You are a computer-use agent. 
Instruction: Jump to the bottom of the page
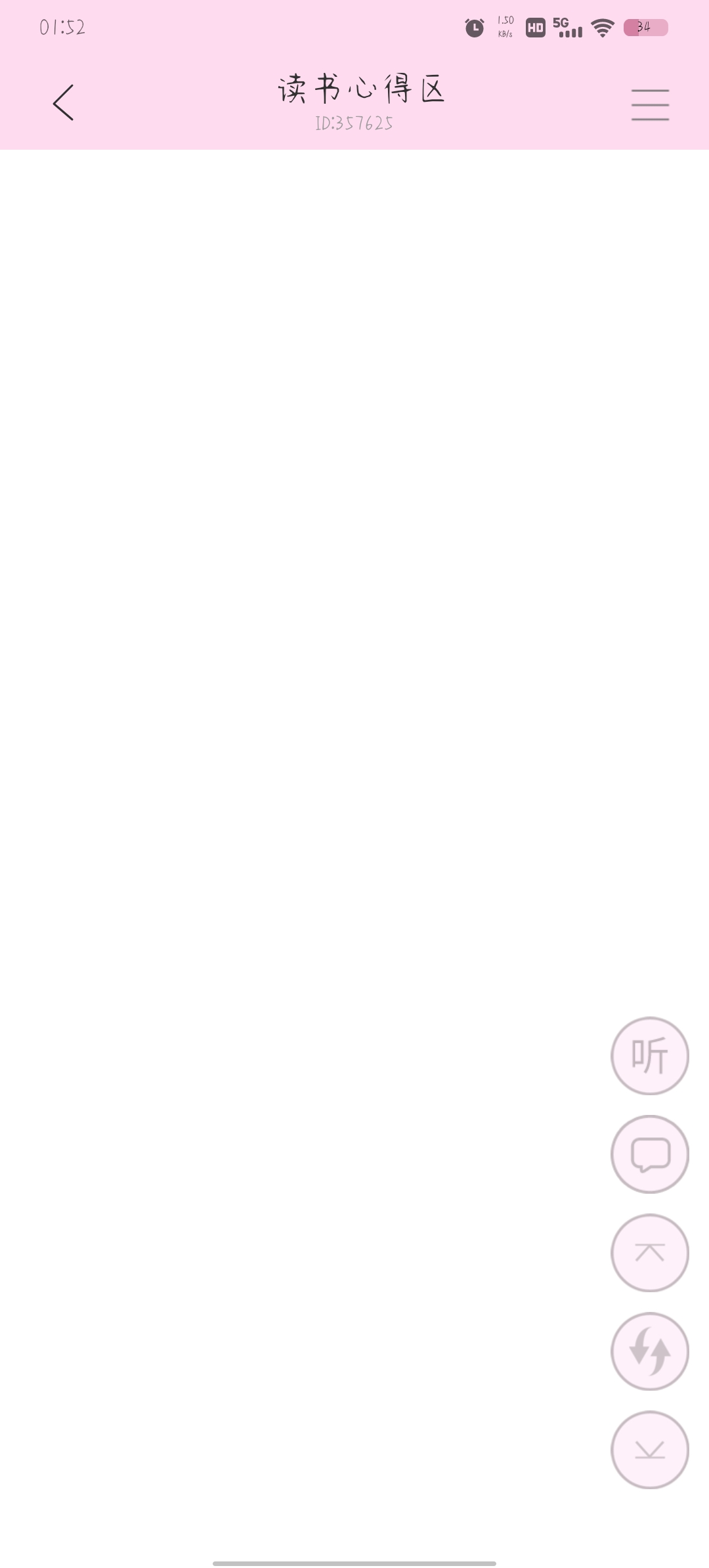(650, 1450)
